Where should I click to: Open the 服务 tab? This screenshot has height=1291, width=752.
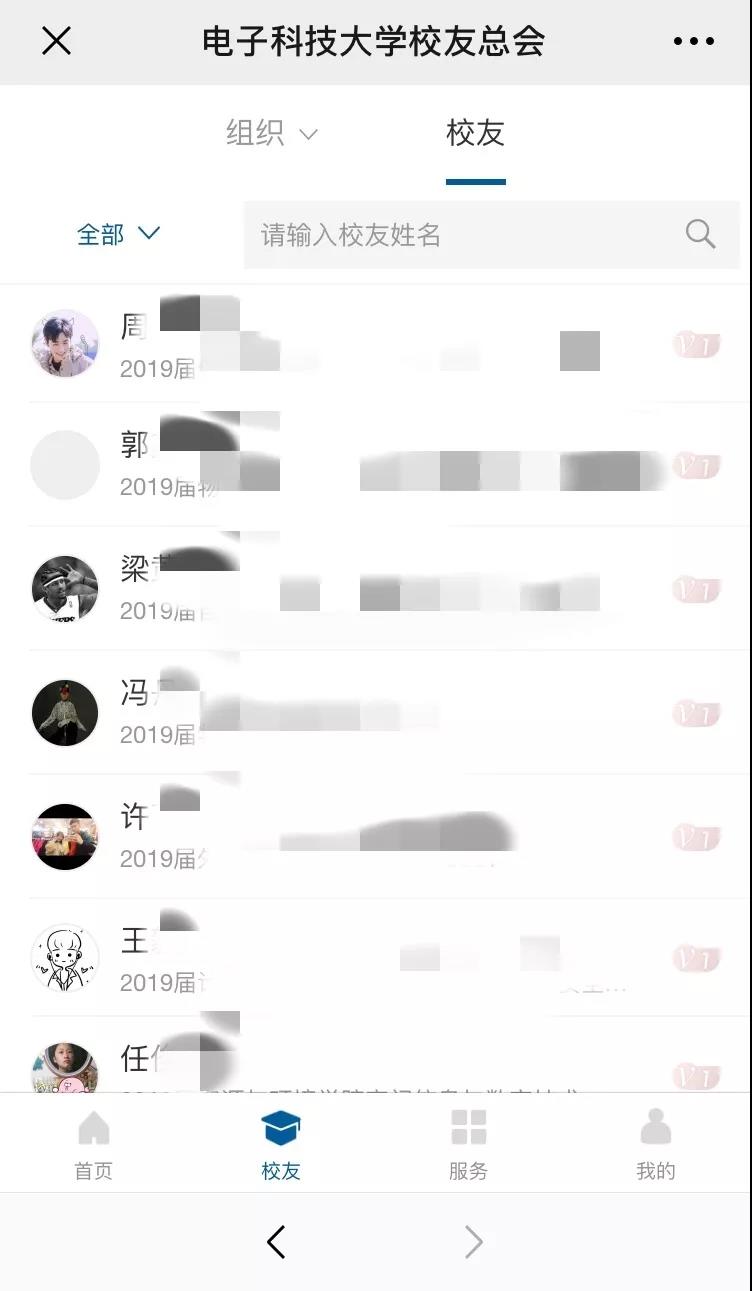point(468,1145)
